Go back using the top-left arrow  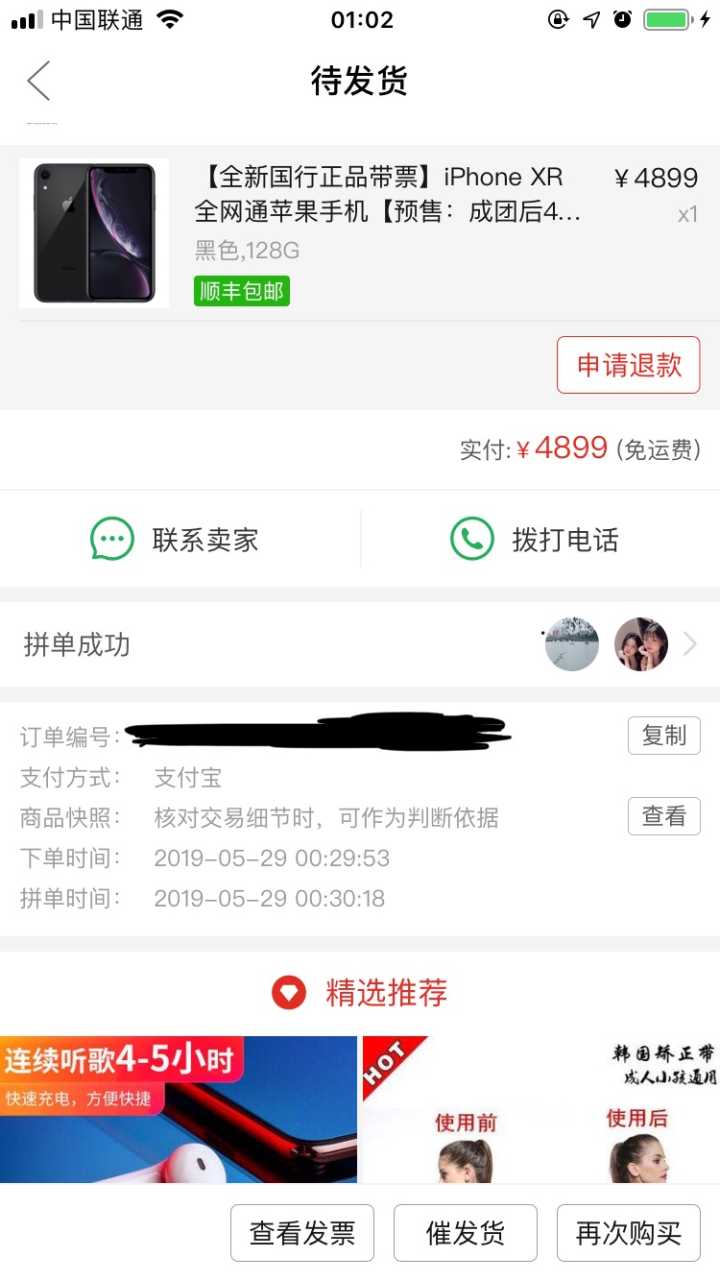[39, 81]
